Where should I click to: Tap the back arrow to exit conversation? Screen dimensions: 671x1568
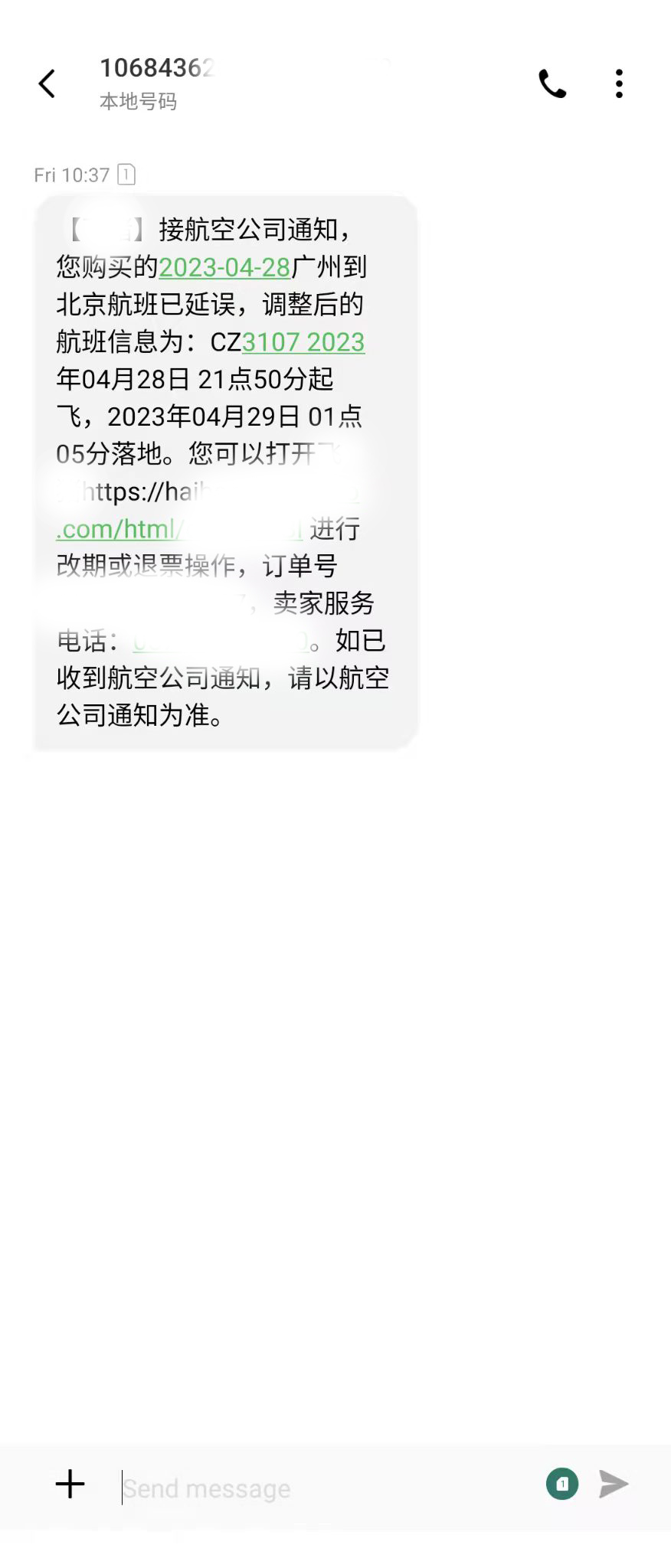pos(47,84)
